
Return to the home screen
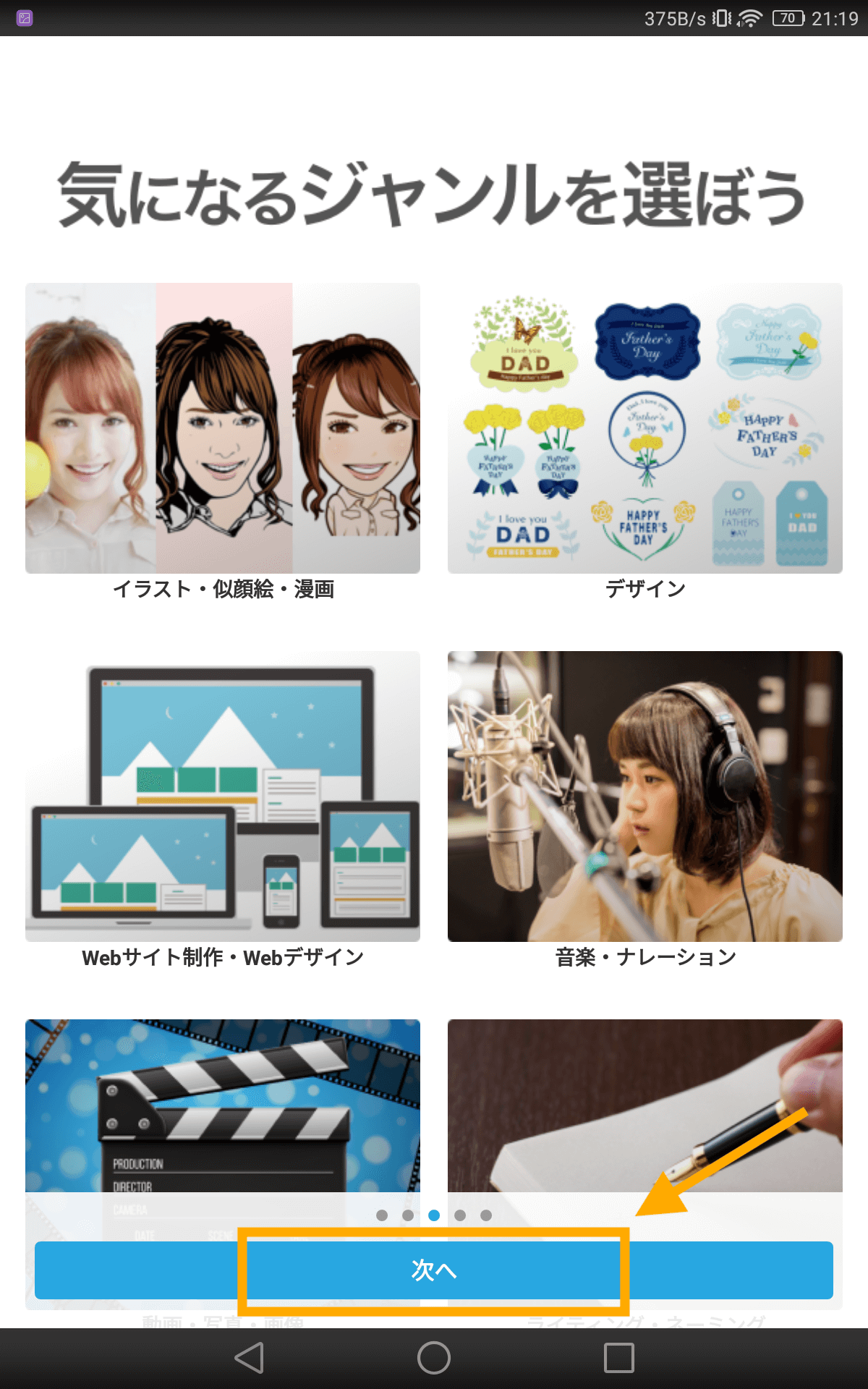[x=434, y=1358]
